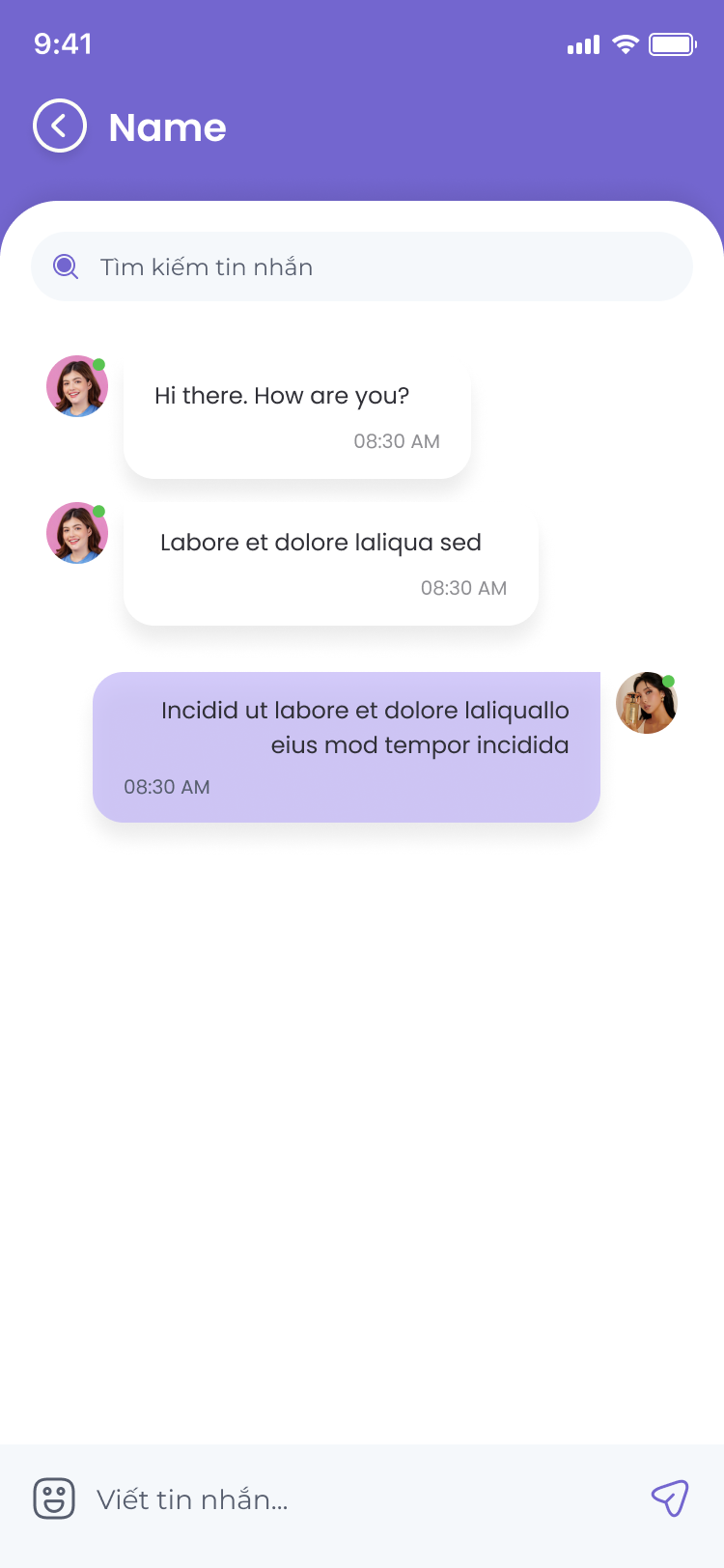The image size is (724, 1568).
Task: Tap the Tìm kiếm tin nhắn search field
Action: click(362, 266)
